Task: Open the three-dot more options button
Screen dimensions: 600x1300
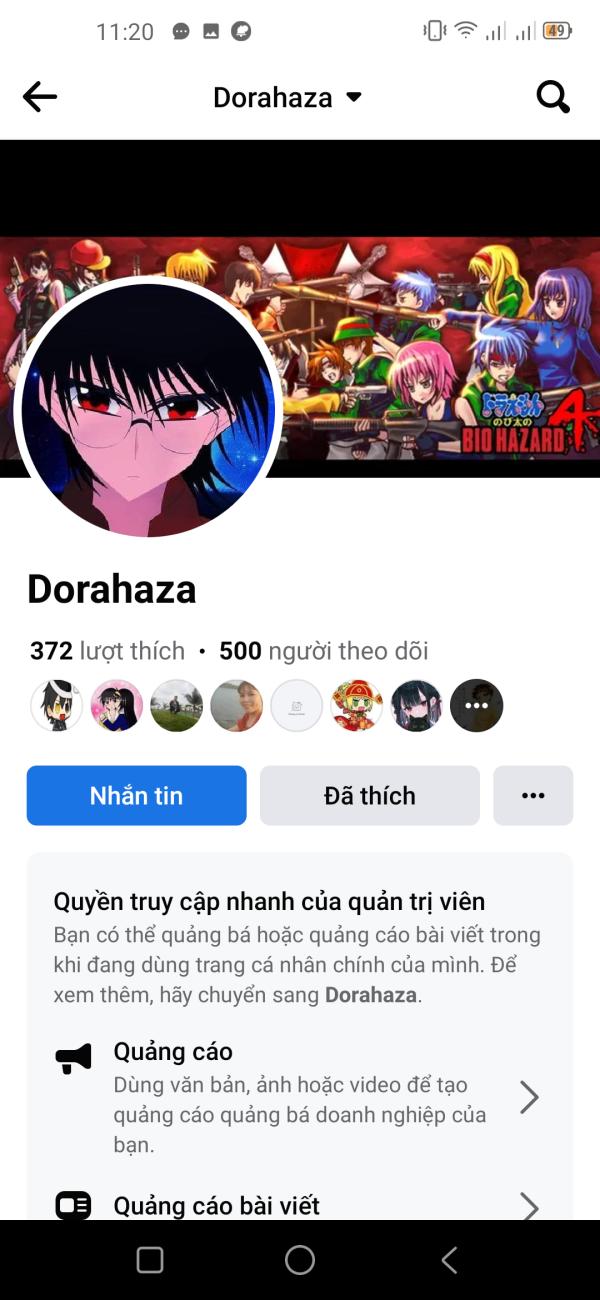Action: click(x=533, y=796)
